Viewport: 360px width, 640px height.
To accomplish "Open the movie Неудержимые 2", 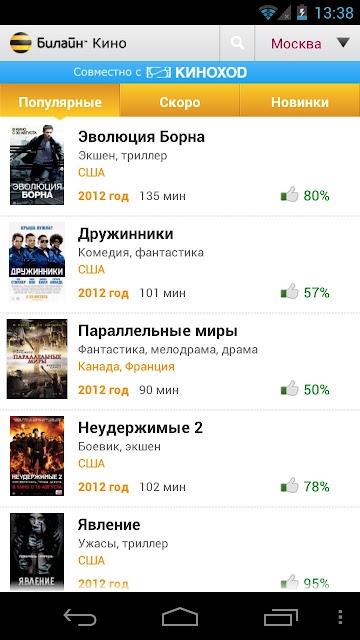I will 180,458.
